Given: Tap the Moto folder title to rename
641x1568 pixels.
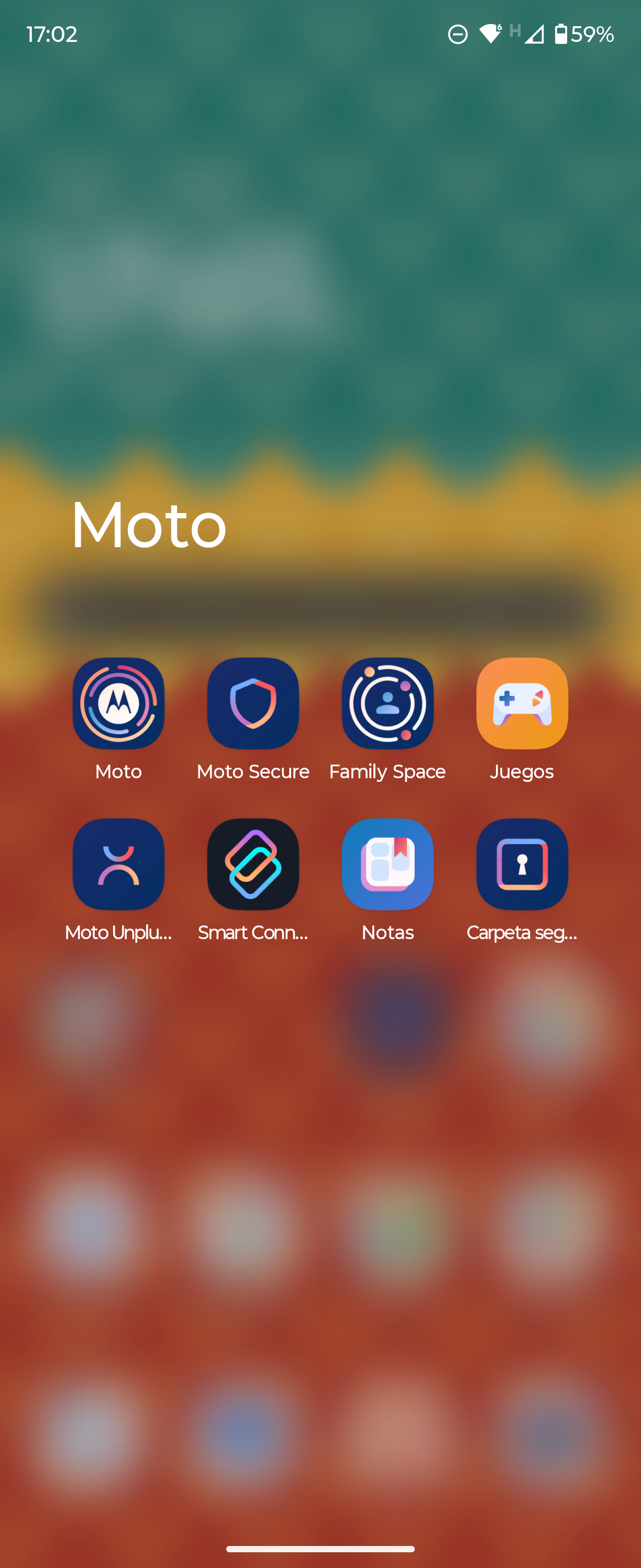Looking at the screenshot, I should pyautogui.click(x=149, y=525).
